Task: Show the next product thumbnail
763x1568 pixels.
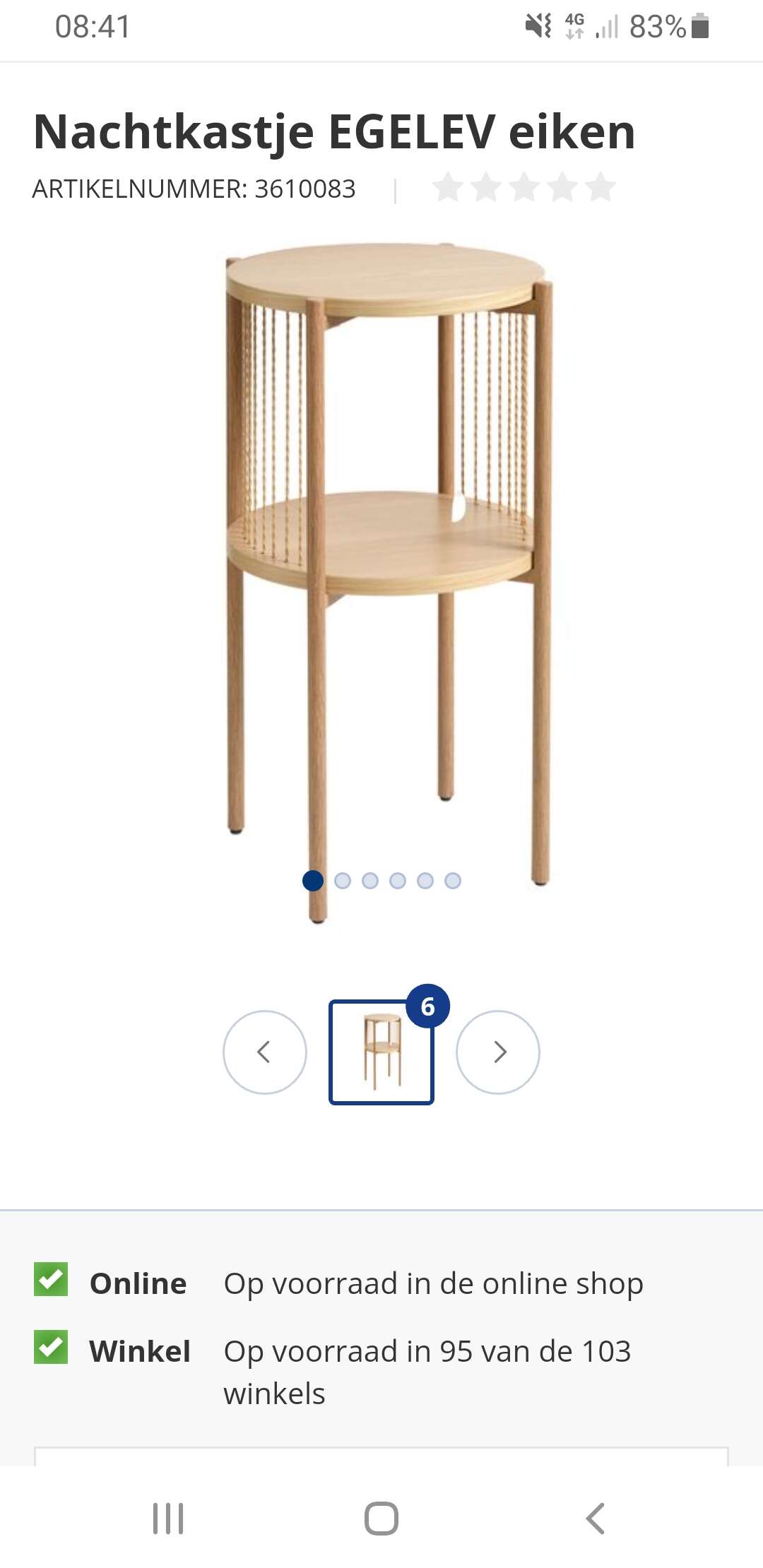Action: (498, 1052)
